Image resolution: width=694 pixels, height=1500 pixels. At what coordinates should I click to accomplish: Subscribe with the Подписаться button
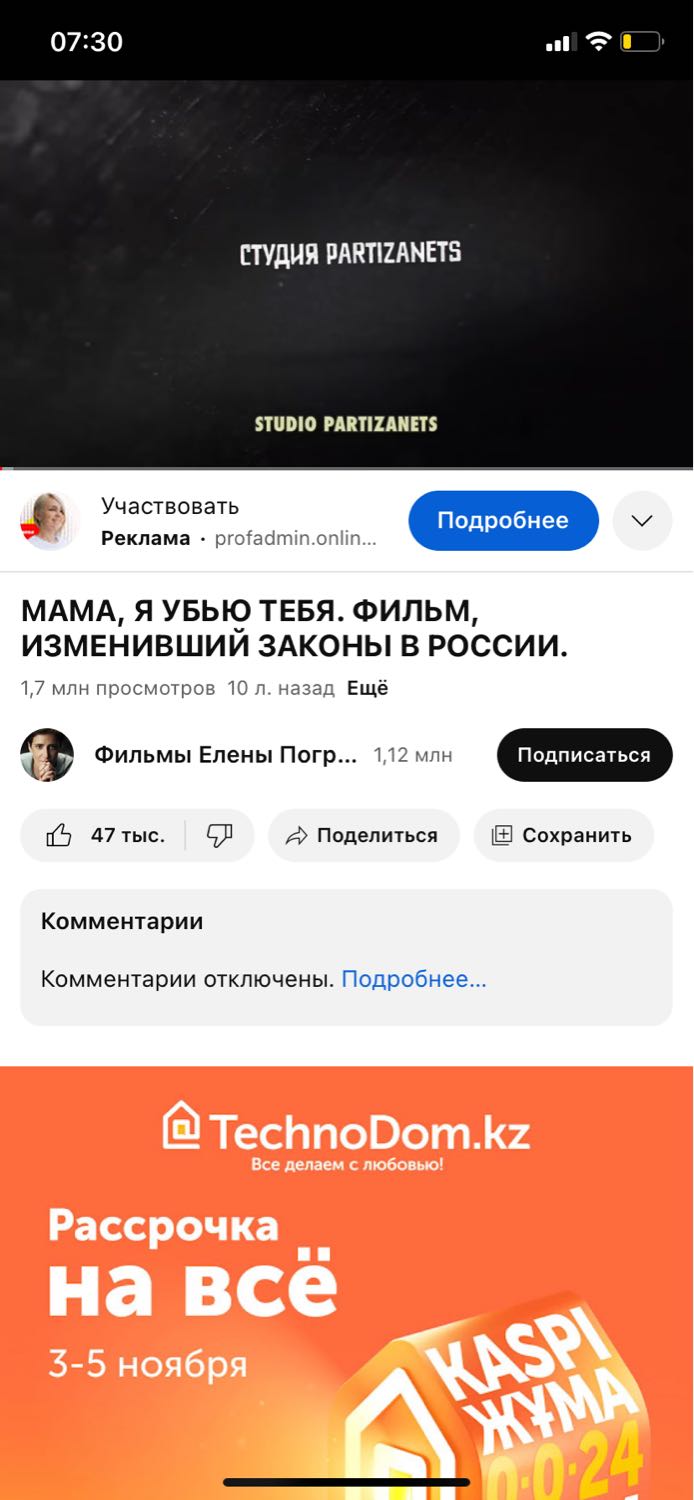coord(584,755)
